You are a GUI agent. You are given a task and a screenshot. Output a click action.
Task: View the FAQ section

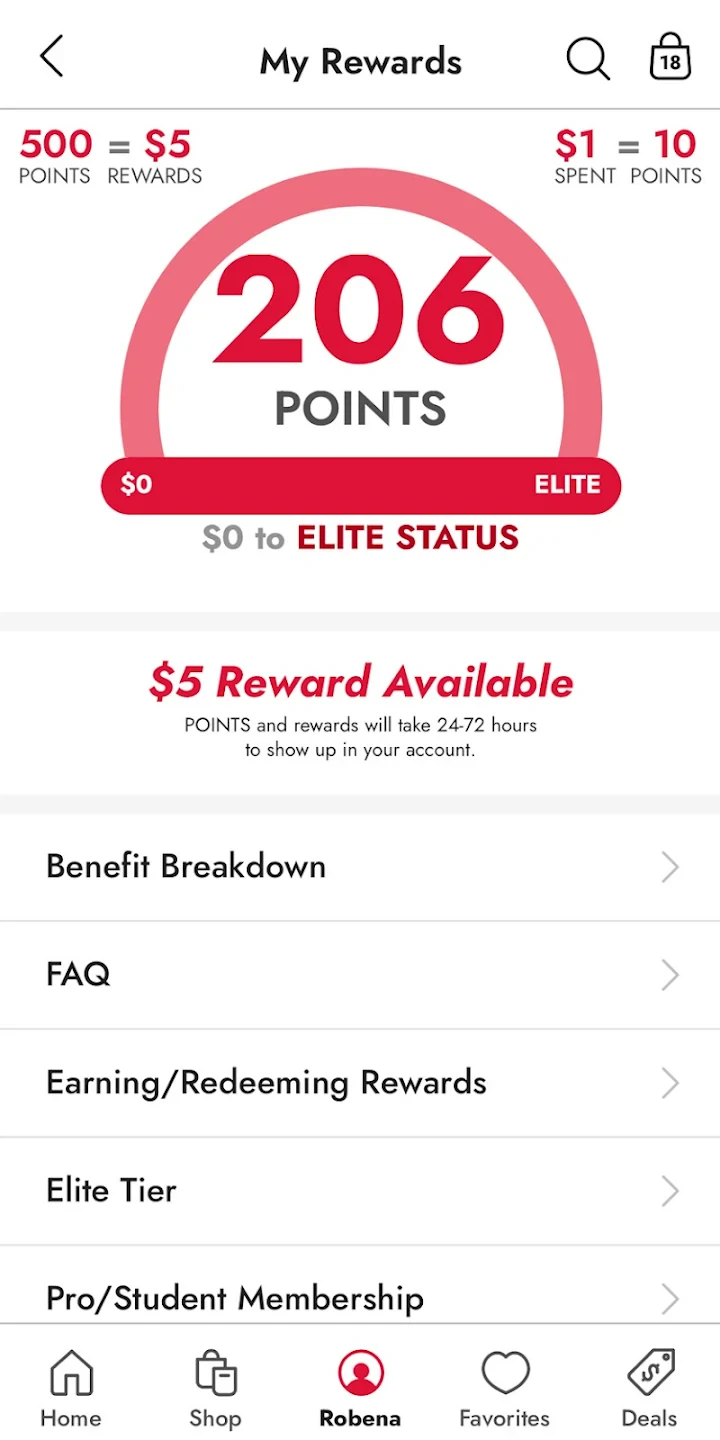(x=360, y=975)
